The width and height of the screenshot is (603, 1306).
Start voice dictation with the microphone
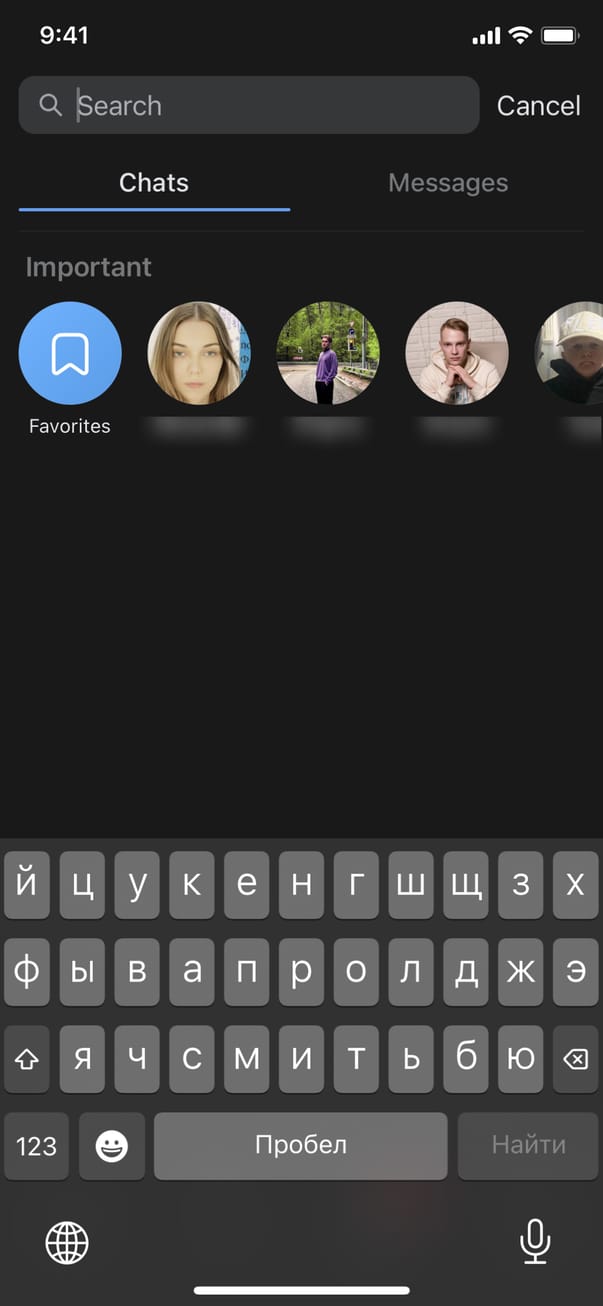click(535, 1243)
